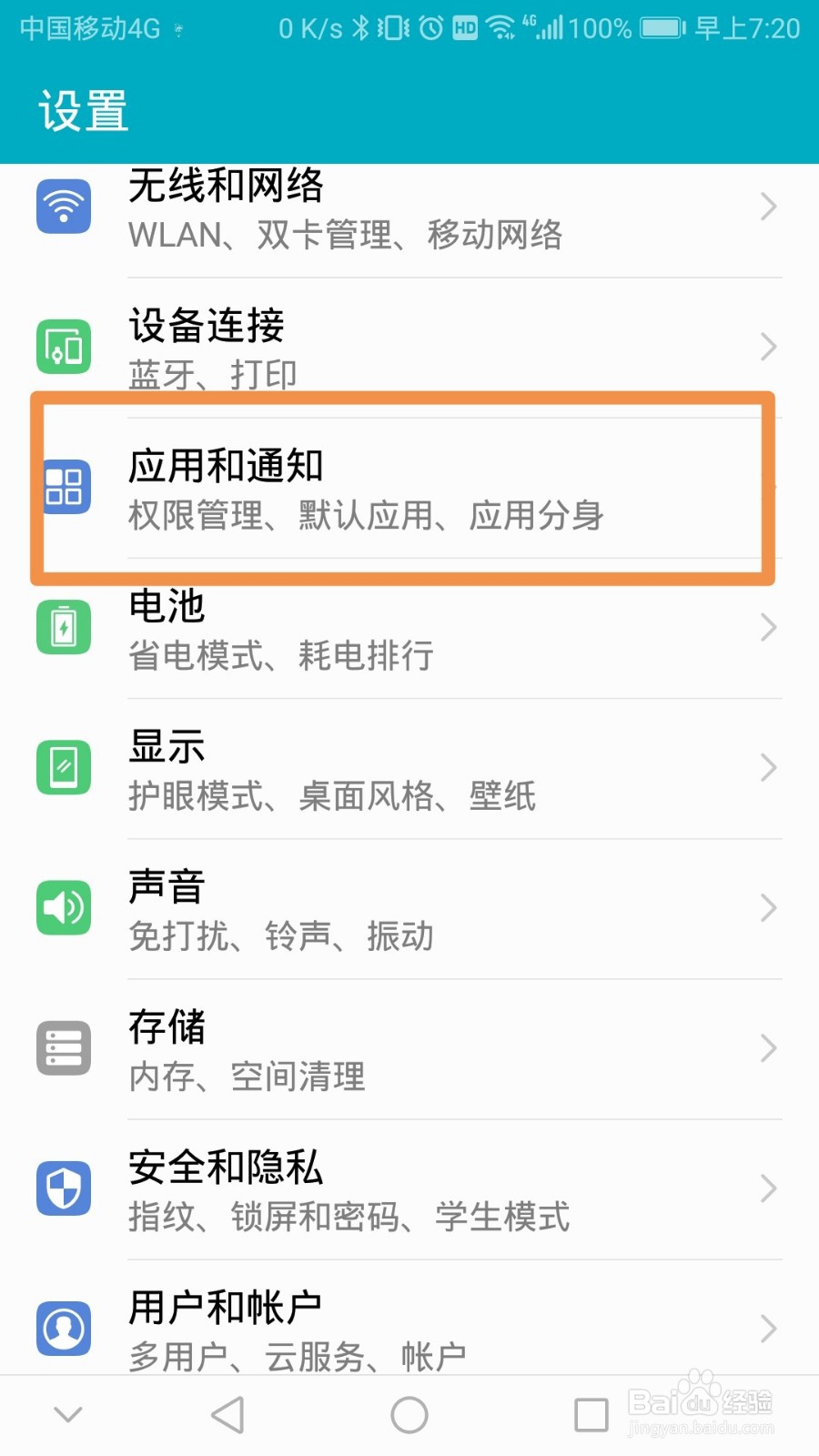Tap the storage drive icon next to 存储

[63, 1047]
